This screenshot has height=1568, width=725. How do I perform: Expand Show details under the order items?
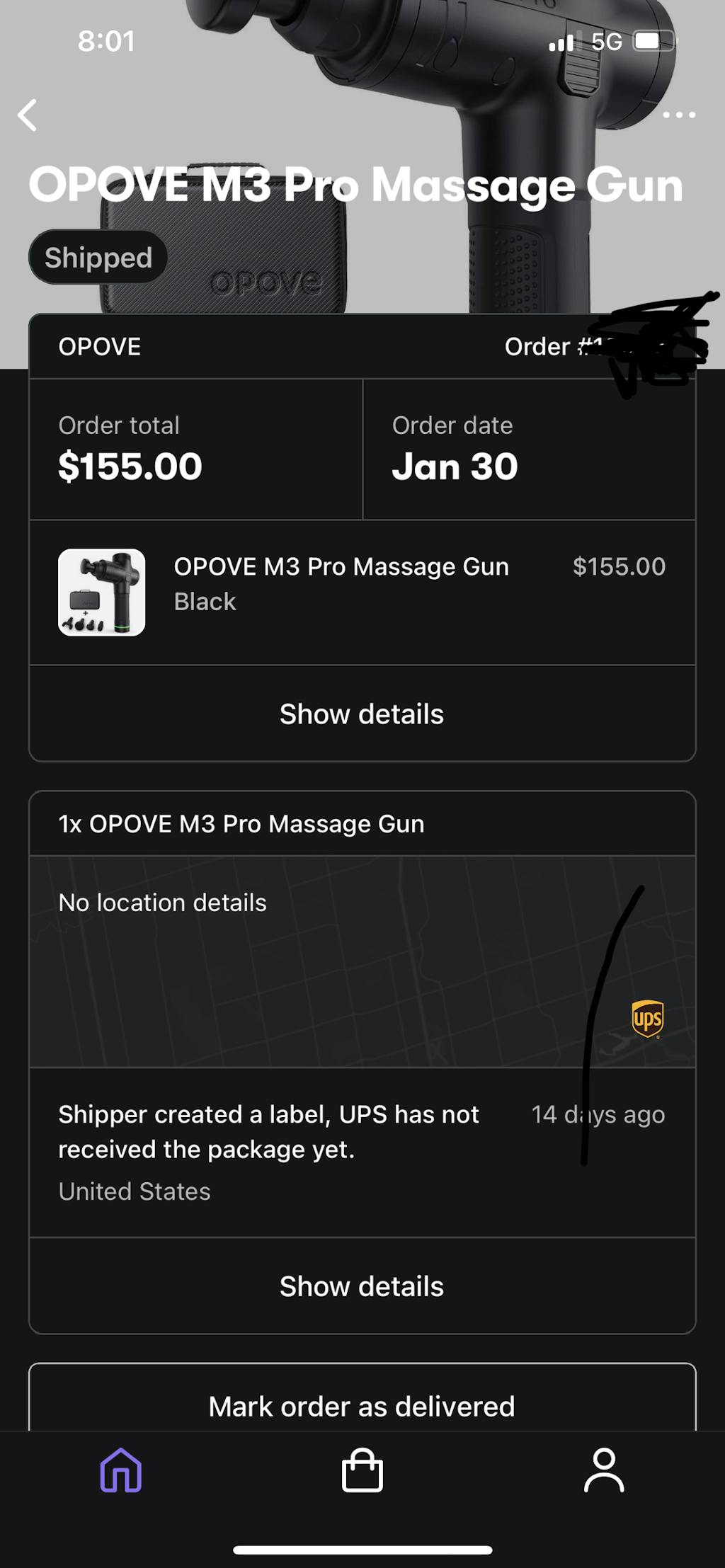(x=362, y=714)
